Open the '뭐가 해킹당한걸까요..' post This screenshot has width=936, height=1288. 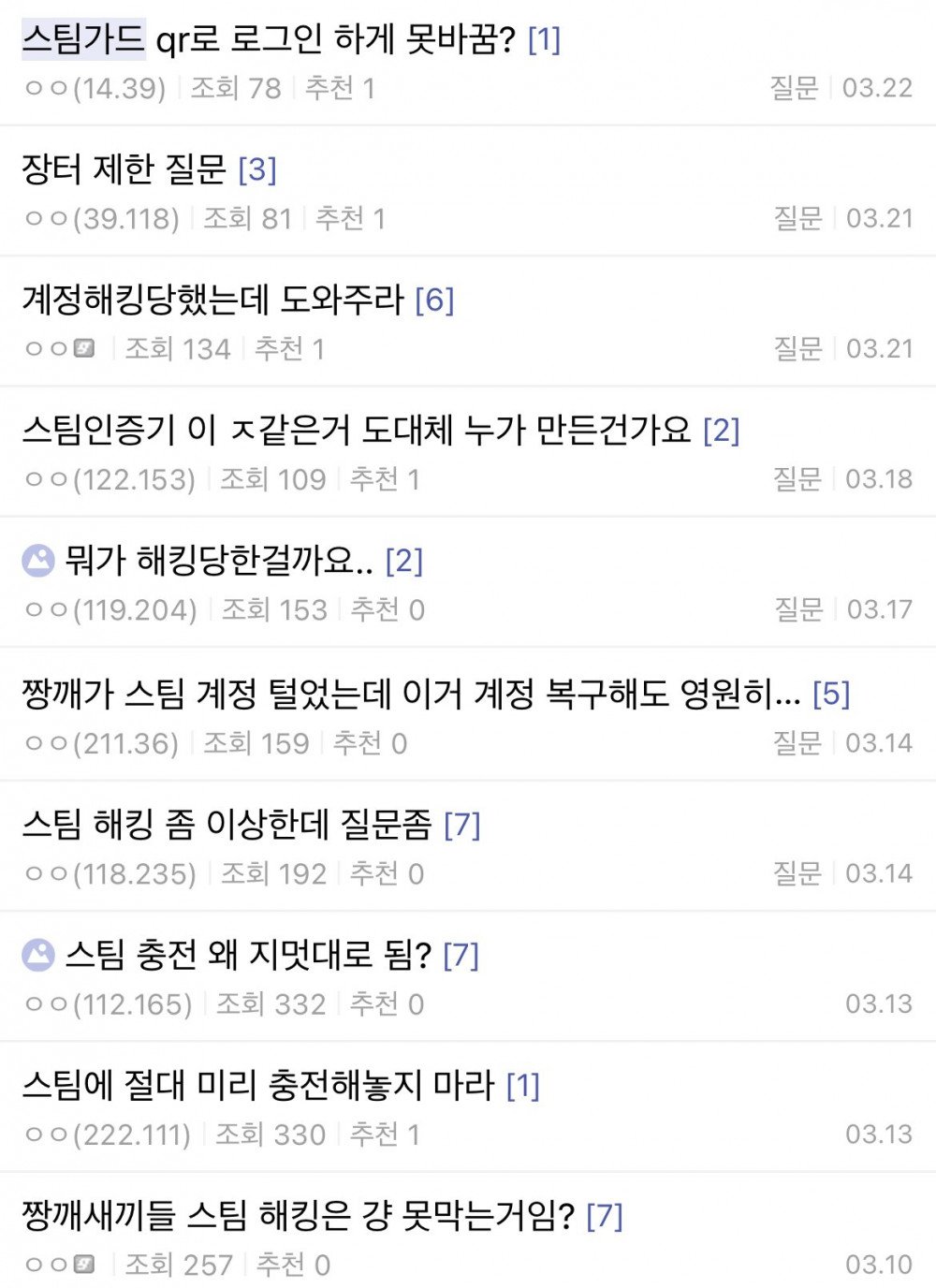click(x=218, y=561)
